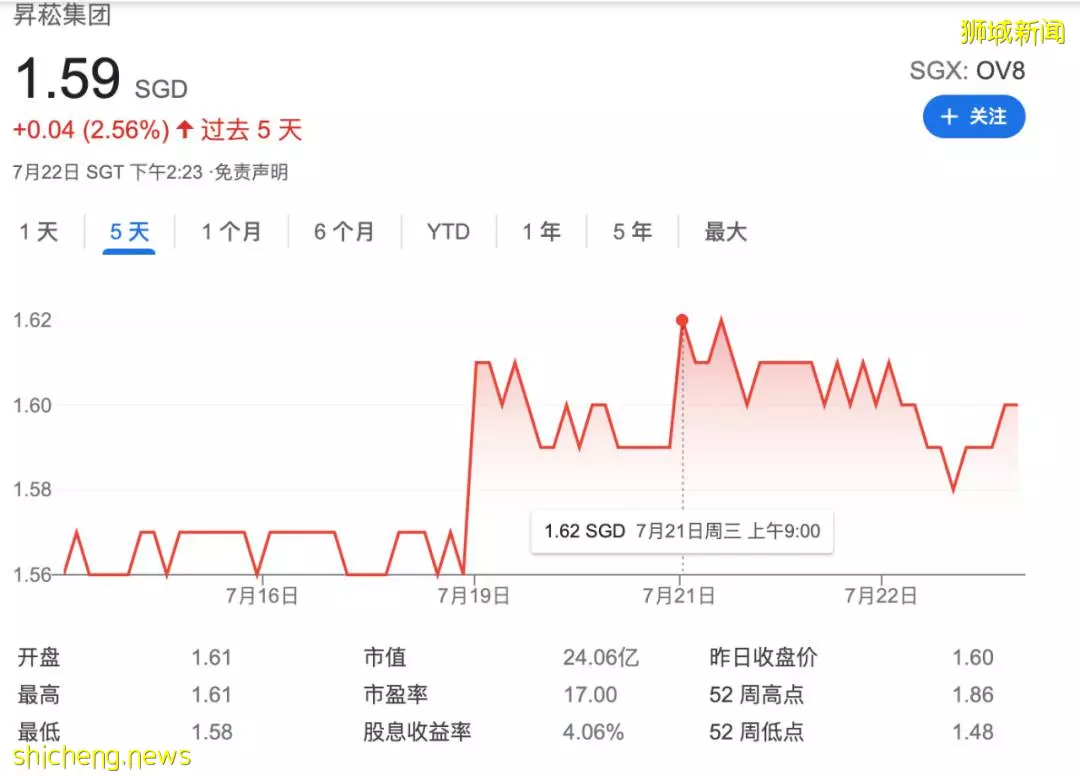Screen dimensions: 1080x776
Task: Open the 1 年 range
Action: point(541,232)
